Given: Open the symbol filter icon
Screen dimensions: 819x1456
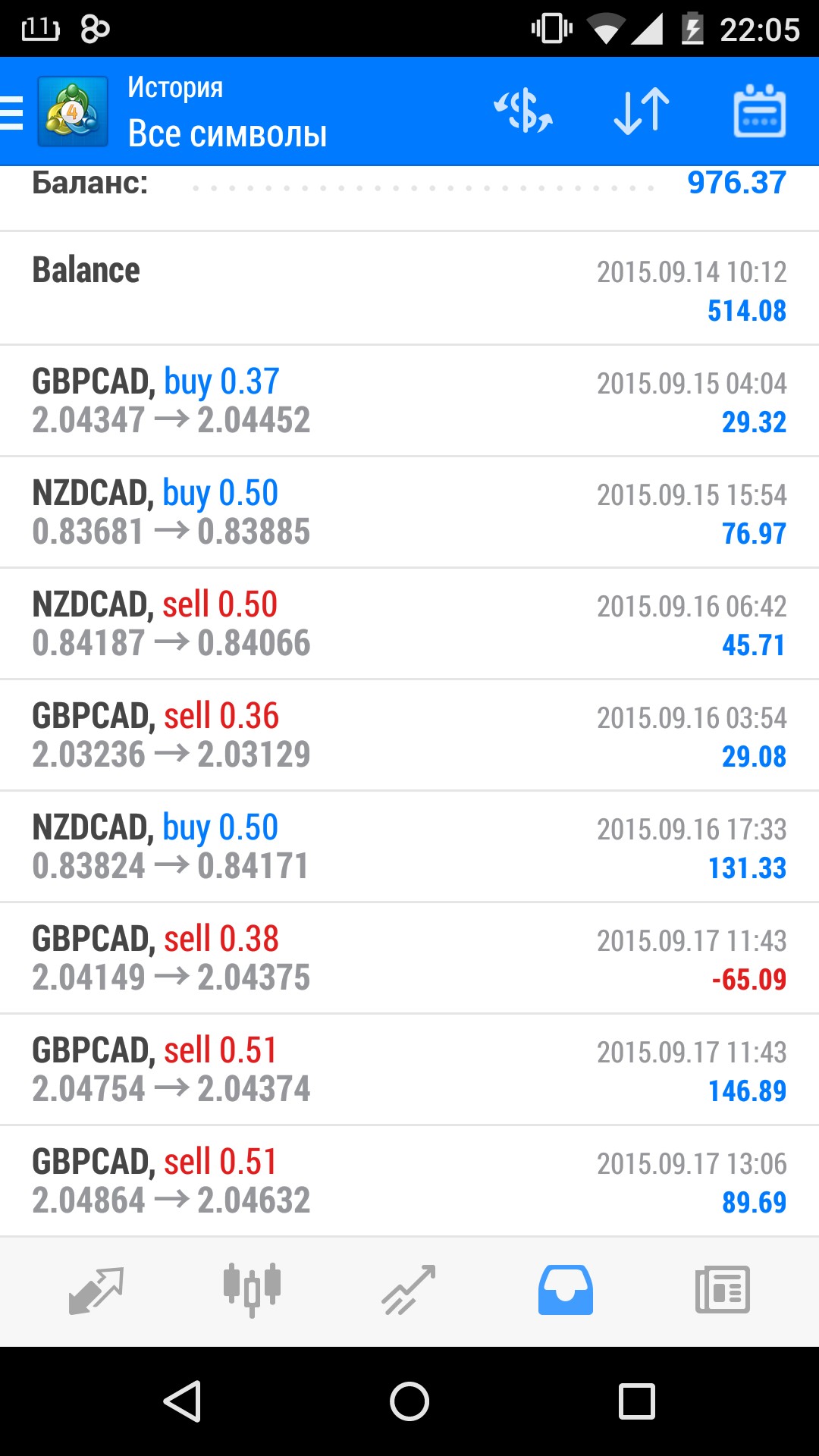Looking at the screenshot, I should [x=522, y=111].
